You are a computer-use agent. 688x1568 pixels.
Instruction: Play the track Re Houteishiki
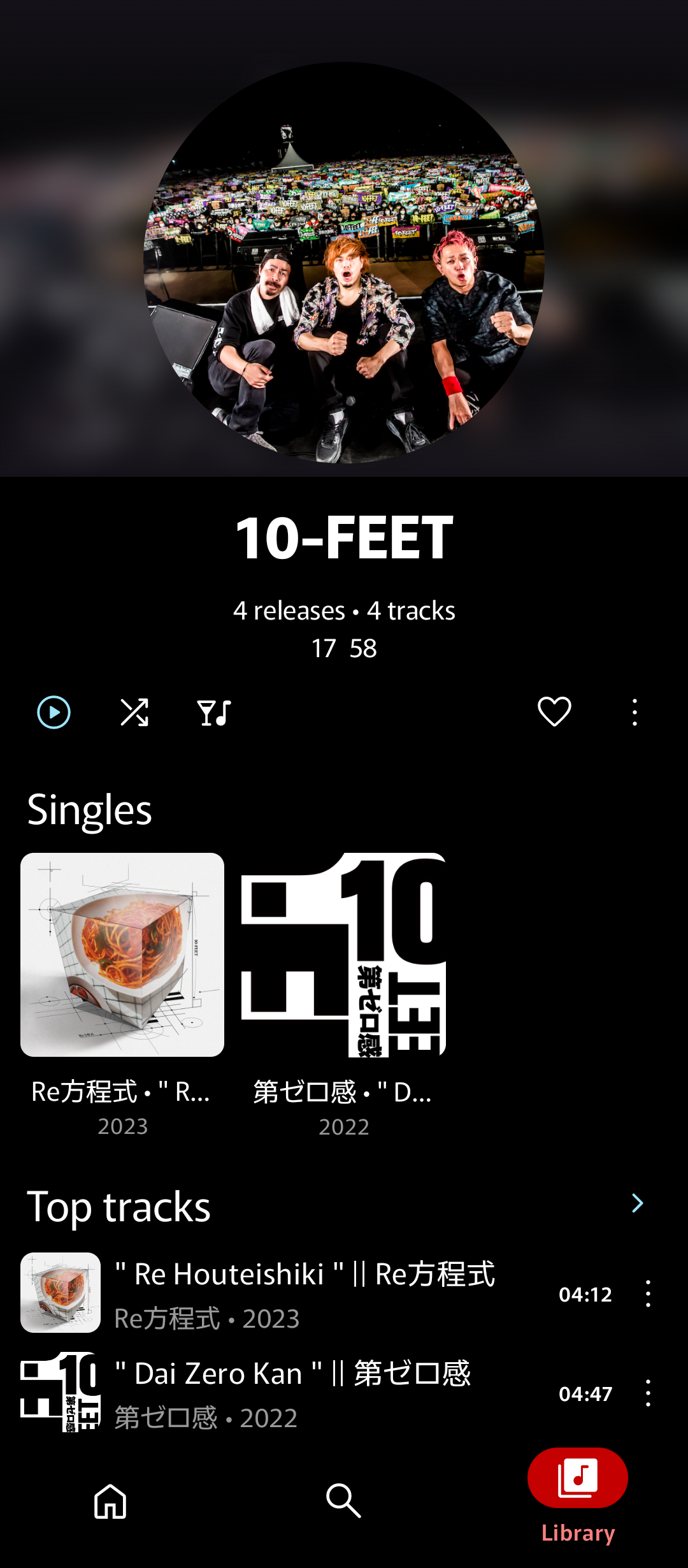[306, 1293]
